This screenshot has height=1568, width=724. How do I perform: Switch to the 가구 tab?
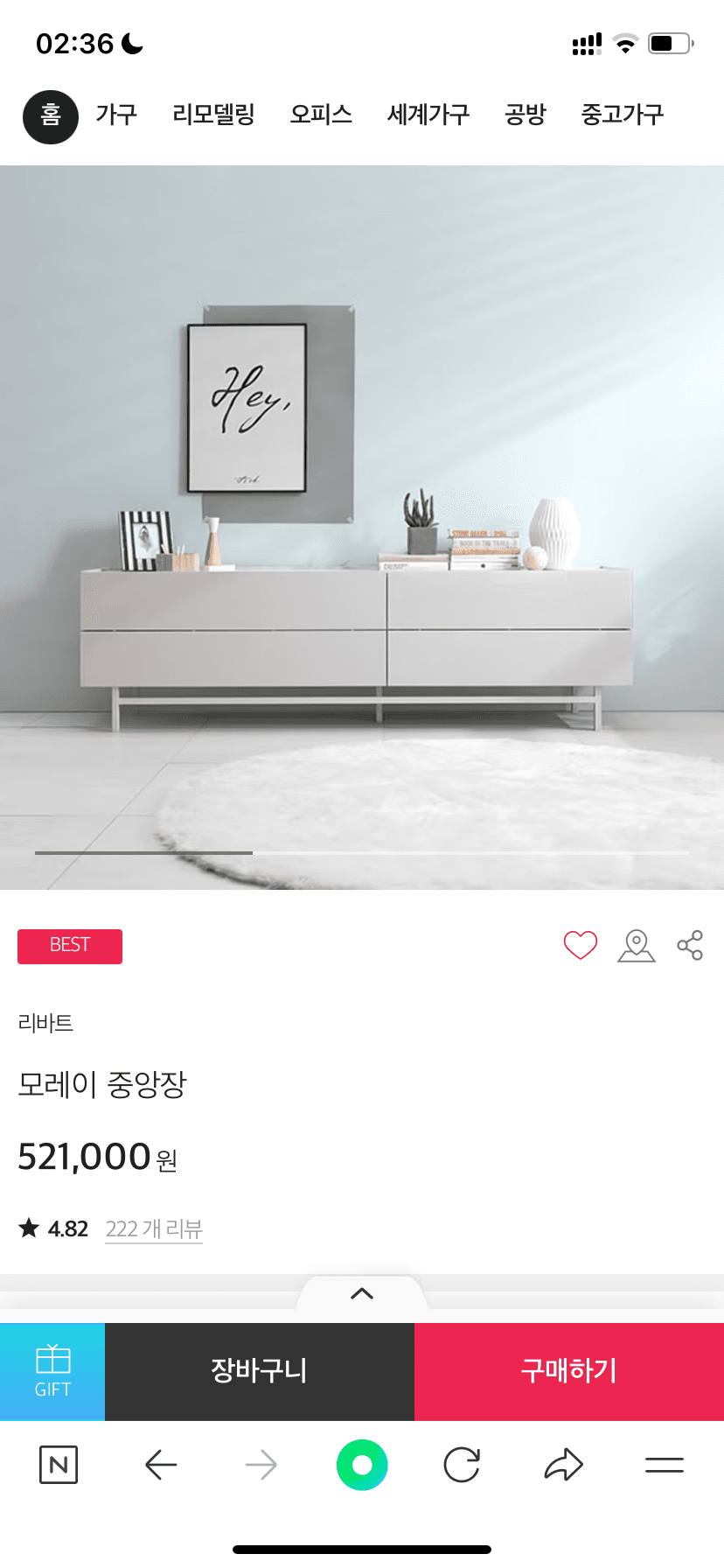[x=116, y=115]
